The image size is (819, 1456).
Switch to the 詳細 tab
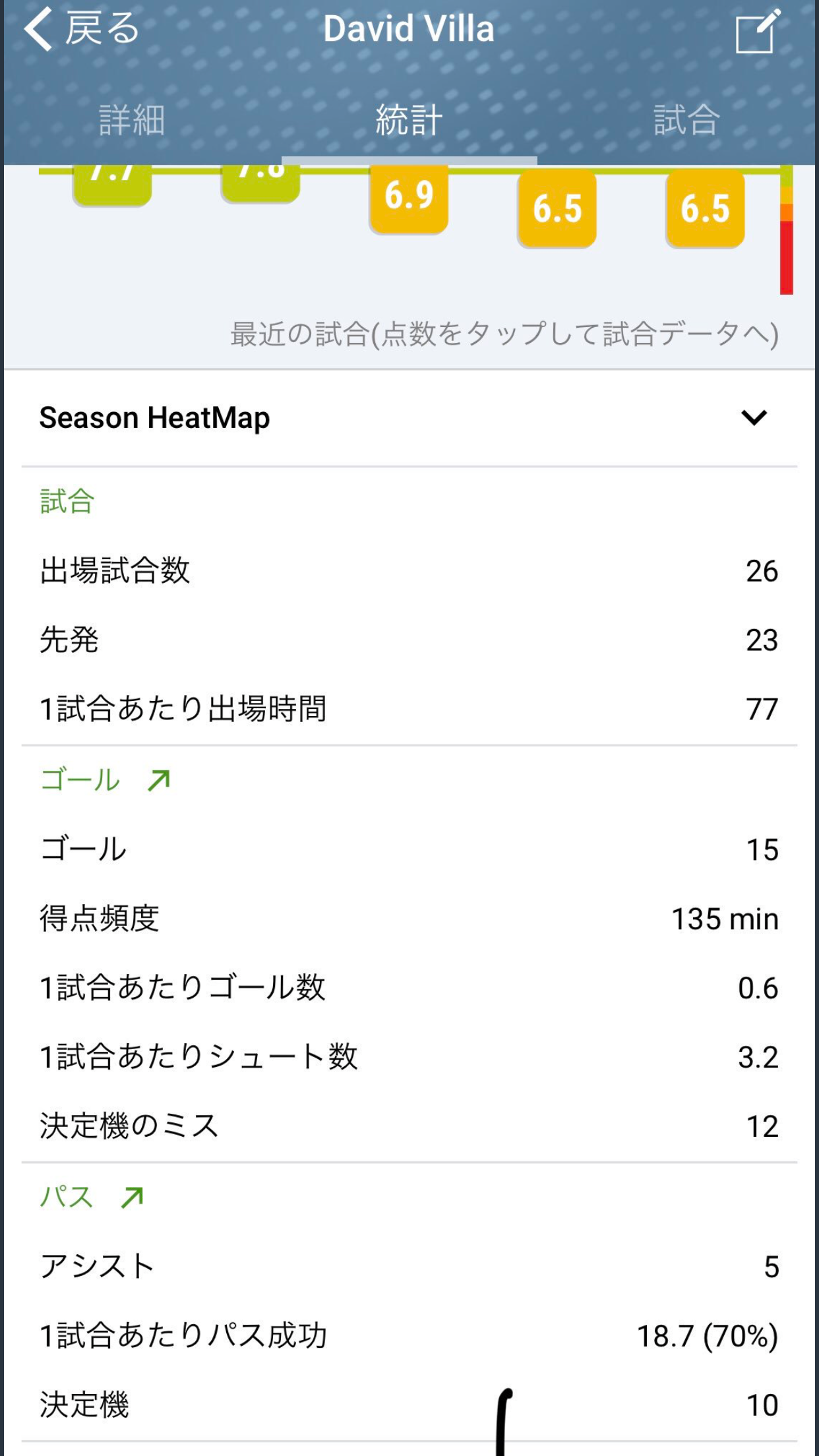(131, 120)
